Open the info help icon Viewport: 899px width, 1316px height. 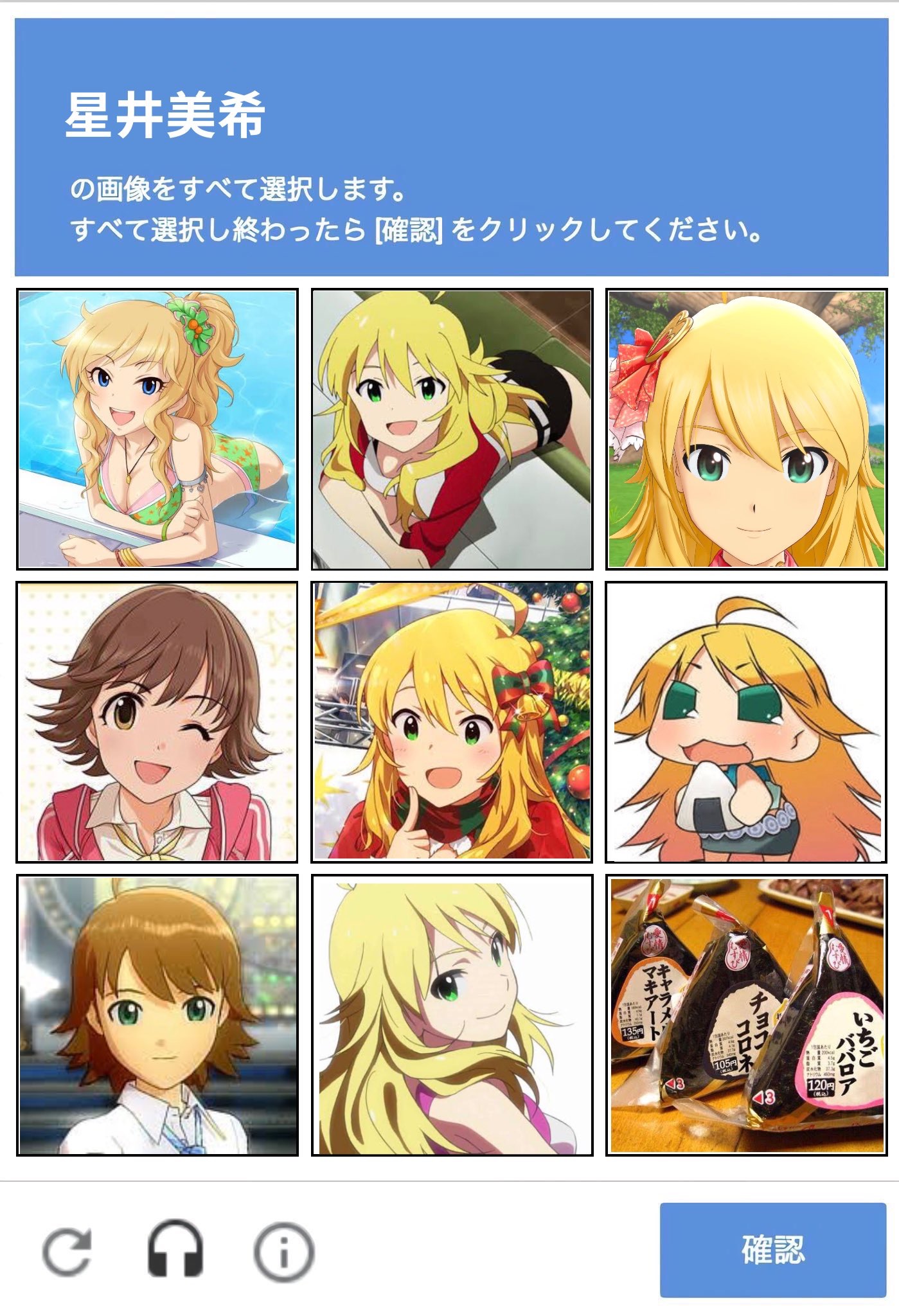click(x=284, y=1251)
